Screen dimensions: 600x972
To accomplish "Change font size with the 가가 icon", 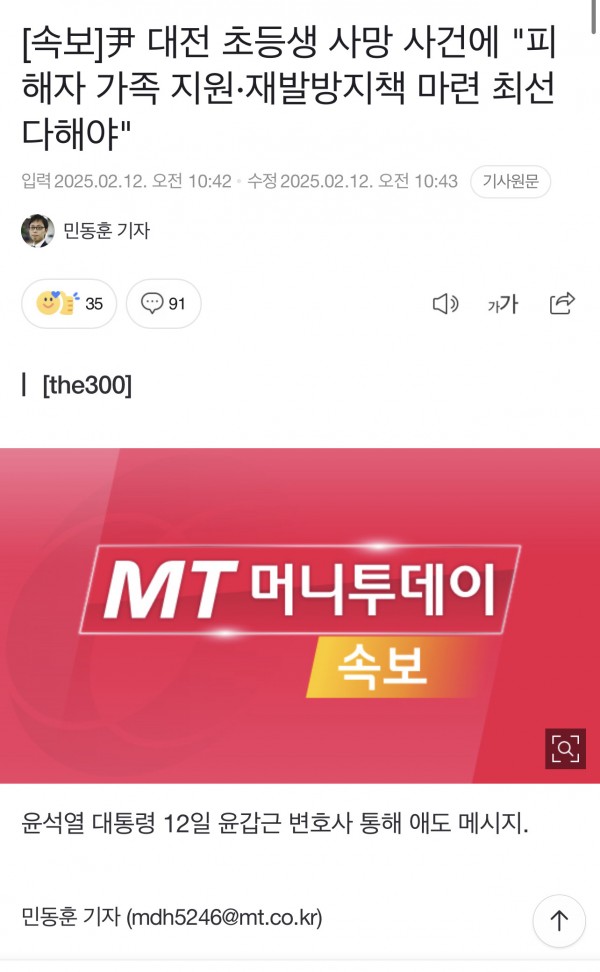I will pyautogui.click(x=503, y=304).
